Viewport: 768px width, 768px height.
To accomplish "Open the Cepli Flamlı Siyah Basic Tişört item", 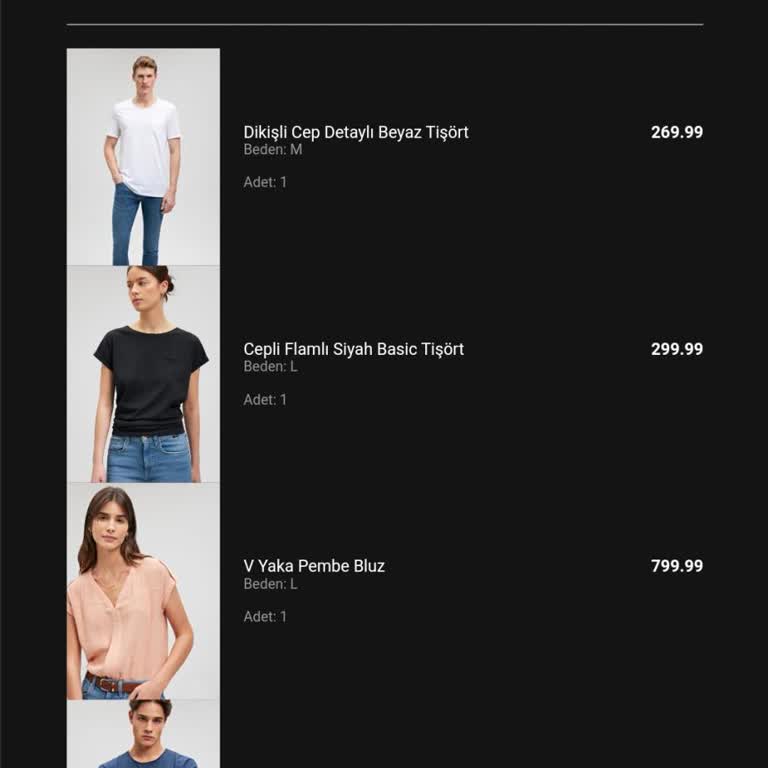I will pyautogui.click(x=353, y=349).
